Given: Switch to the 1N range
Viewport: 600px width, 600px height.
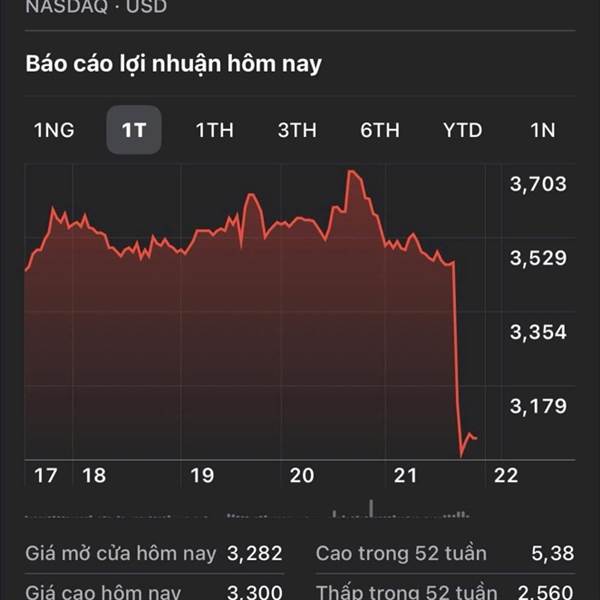Looking at the screenshot, I should [x=543, y=130].
